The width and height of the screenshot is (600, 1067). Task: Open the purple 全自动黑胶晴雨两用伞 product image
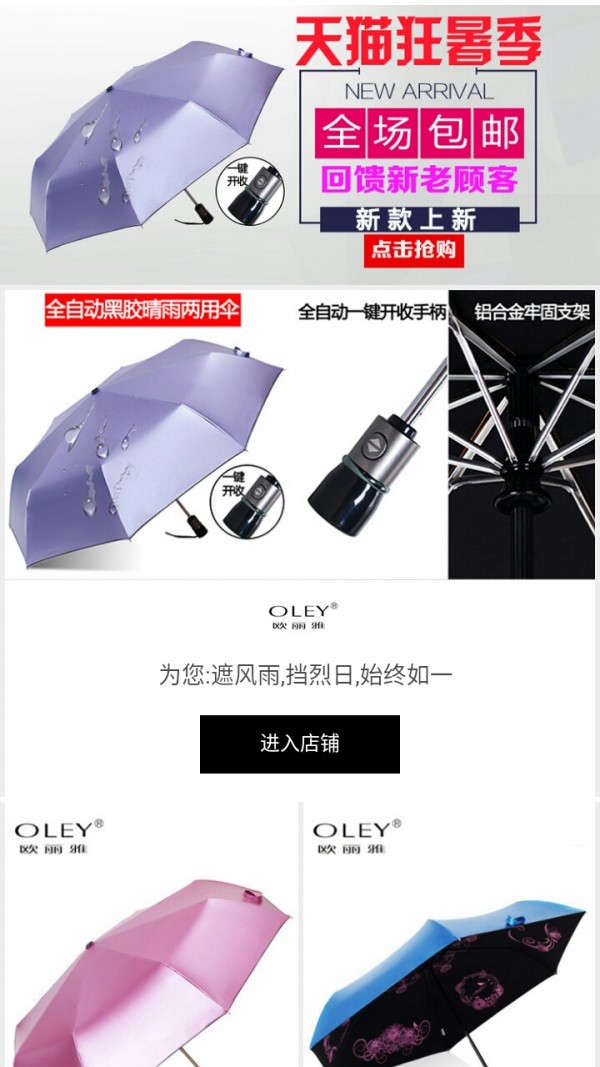coord(150,435)
